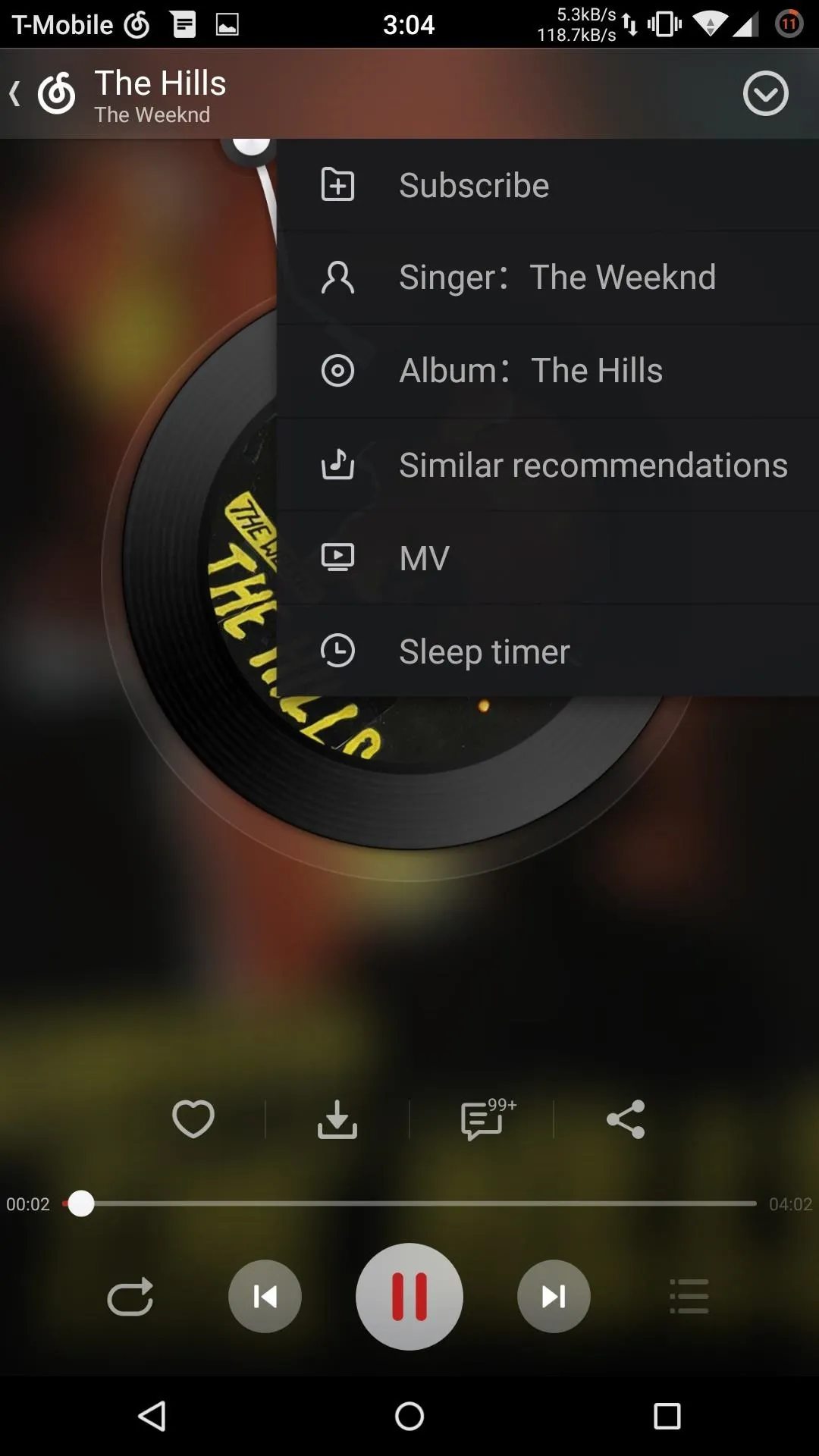
Task: Collapse the dropdown menu chevron
Action: (x=765, y=94)
